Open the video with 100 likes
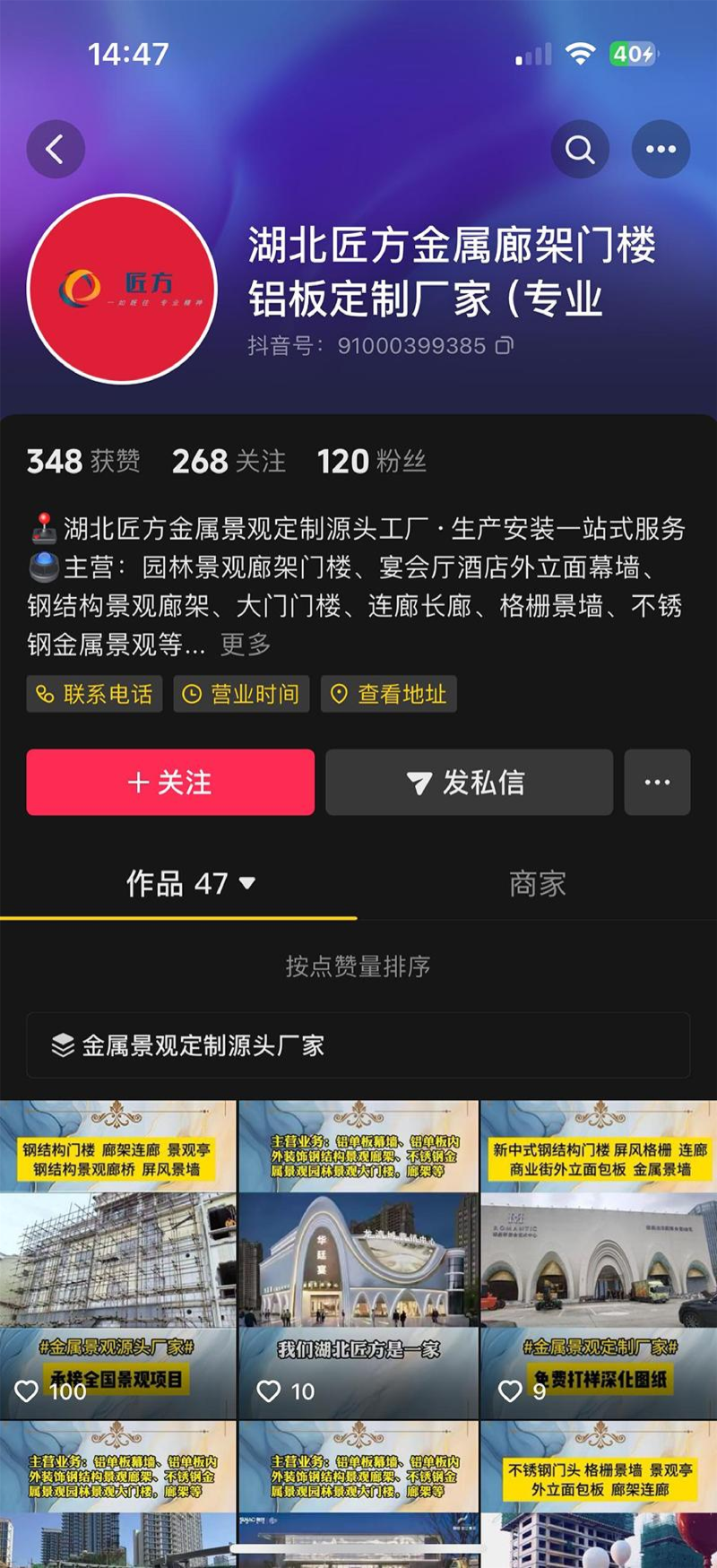This screenshot has height=1568, width=717. pyautogui.click(x=117, y=1260)
